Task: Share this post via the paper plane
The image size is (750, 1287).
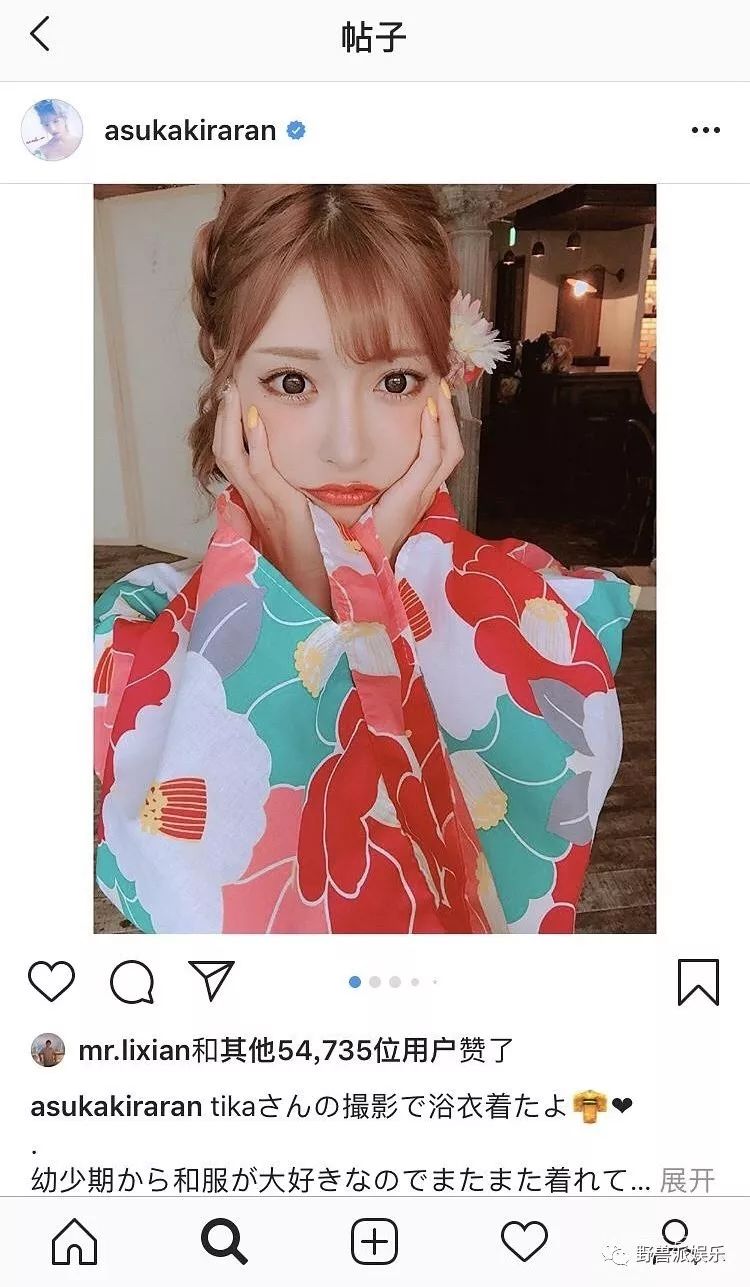Action: 211,981
